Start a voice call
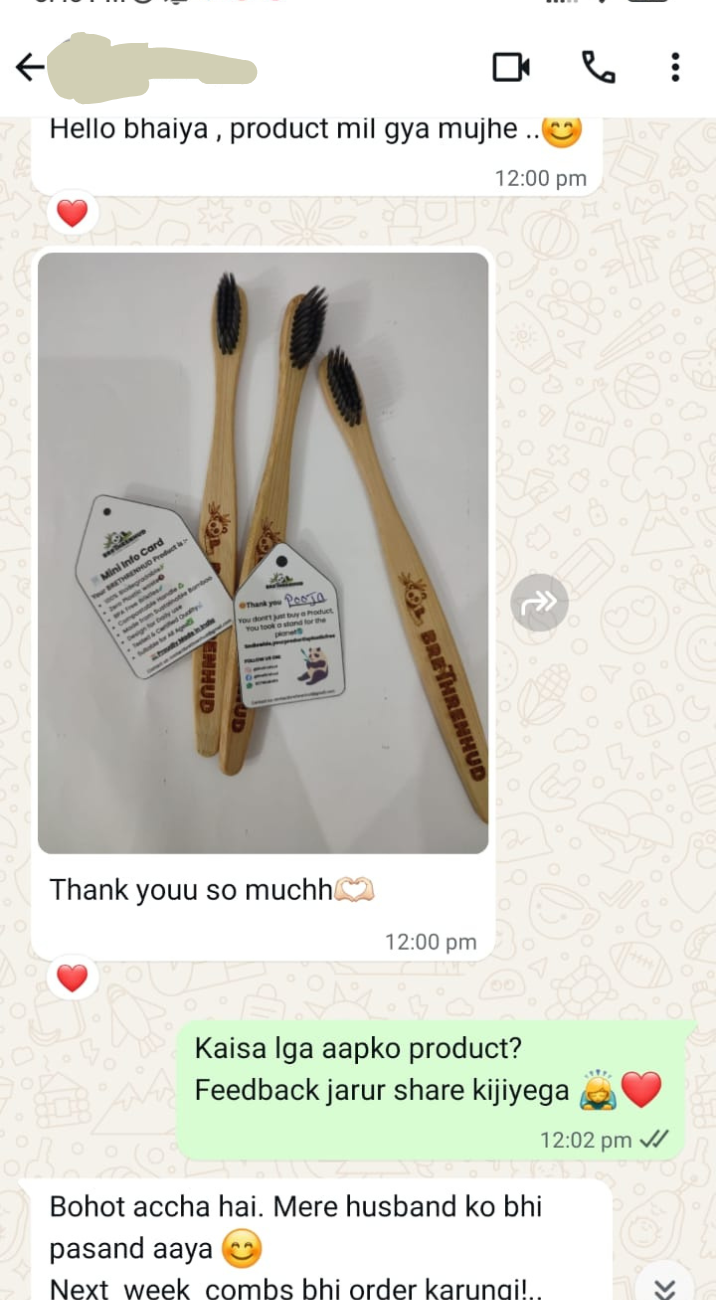 [598, 67]
